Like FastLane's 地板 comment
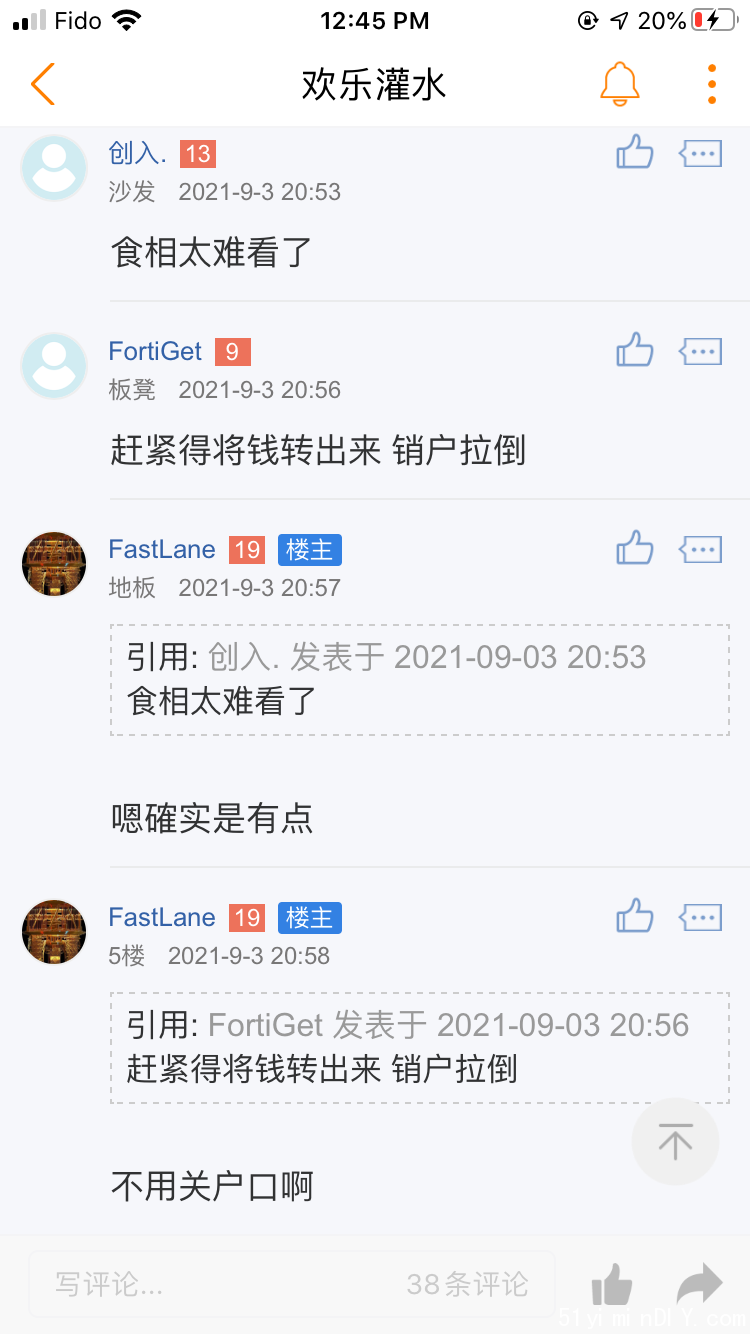The image size is (750, 1334). pos(634,549)
